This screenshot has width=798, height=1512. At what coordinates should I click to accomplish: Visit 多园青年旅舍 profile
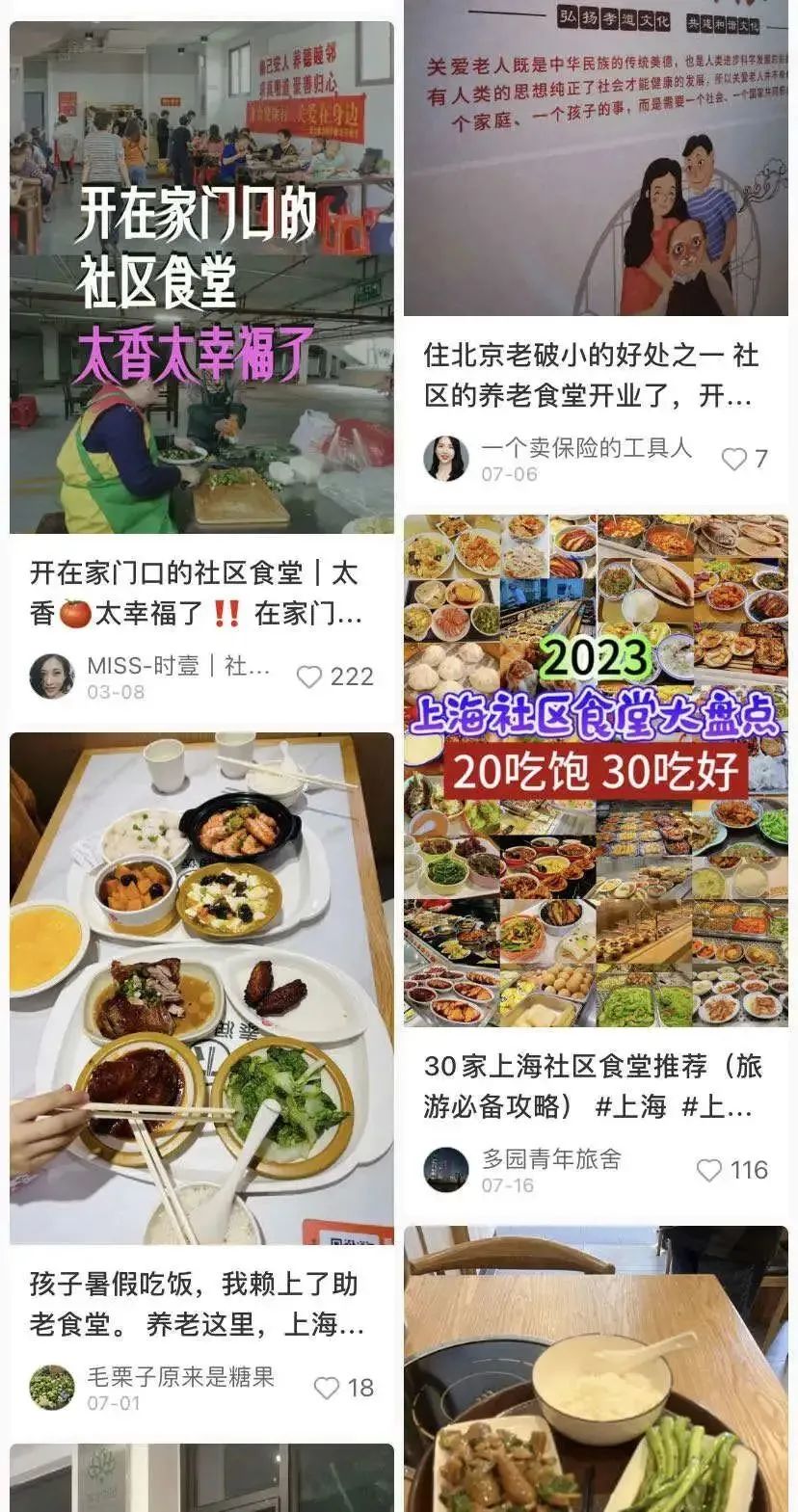[x=446, y=1170]
